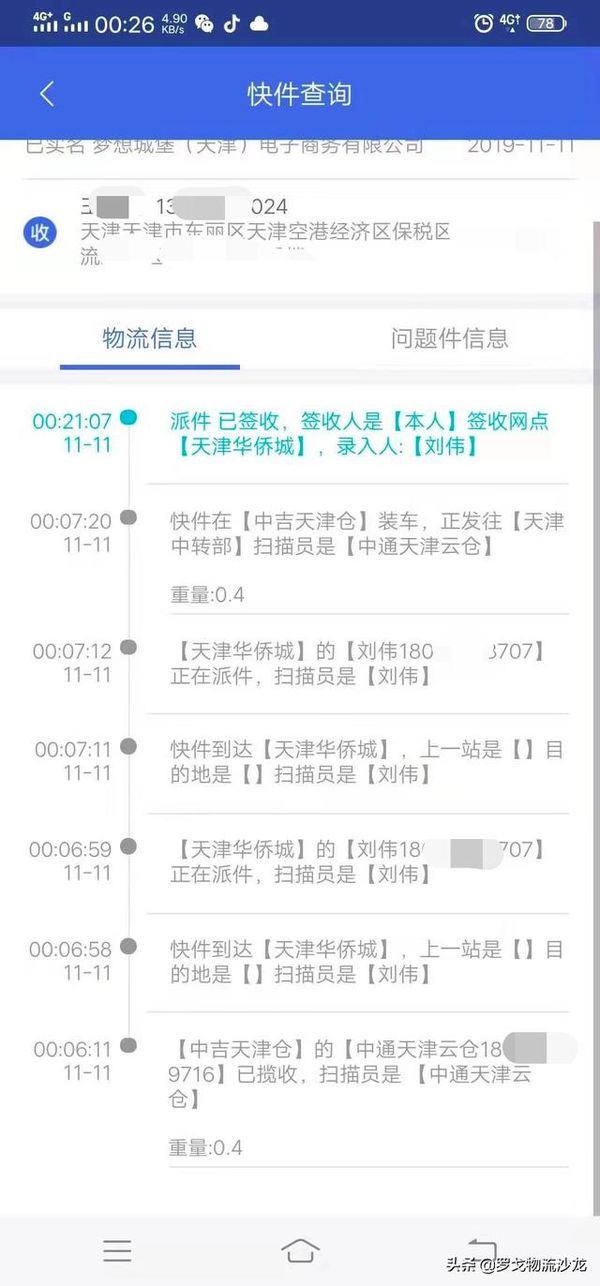
Task: Switch to the 物流信息 tab
Action: 150,338
